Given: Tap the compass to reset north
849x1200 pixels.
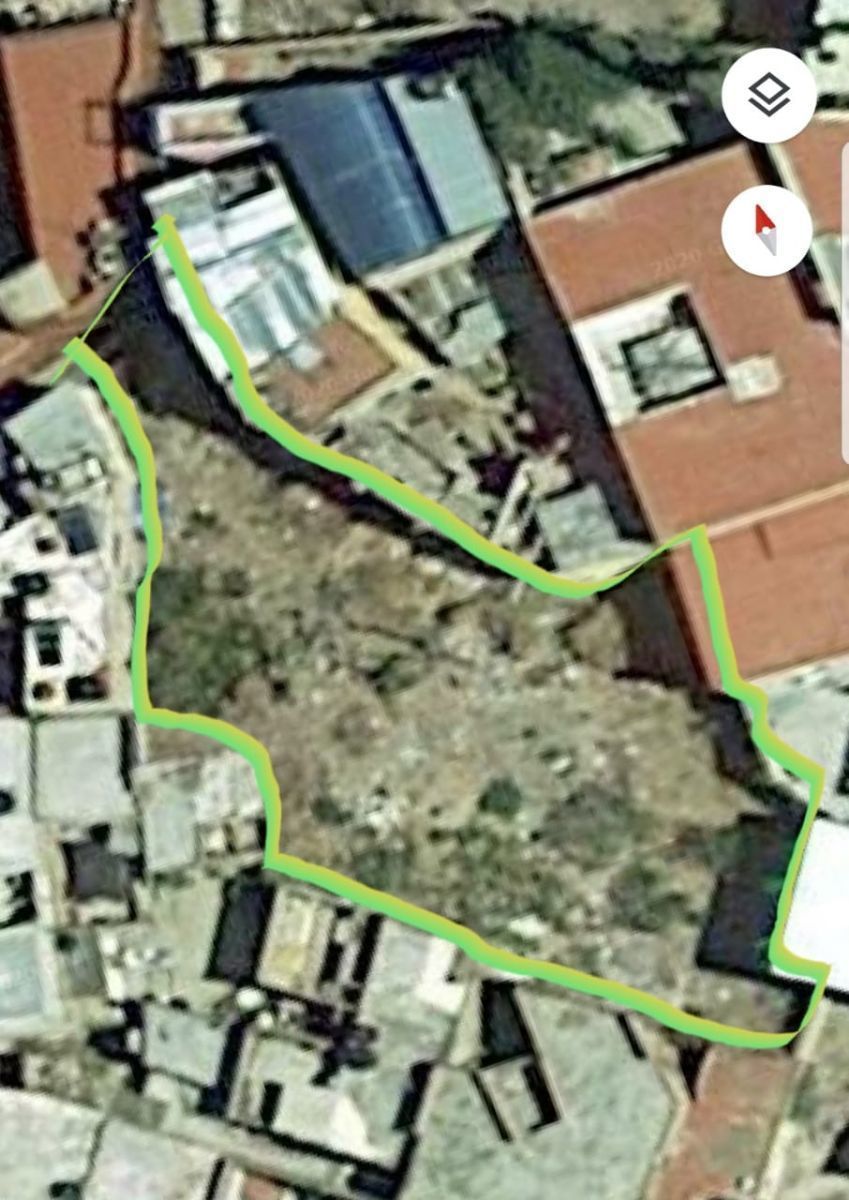Looking at the screenshot, I should [x=765, y=230].
